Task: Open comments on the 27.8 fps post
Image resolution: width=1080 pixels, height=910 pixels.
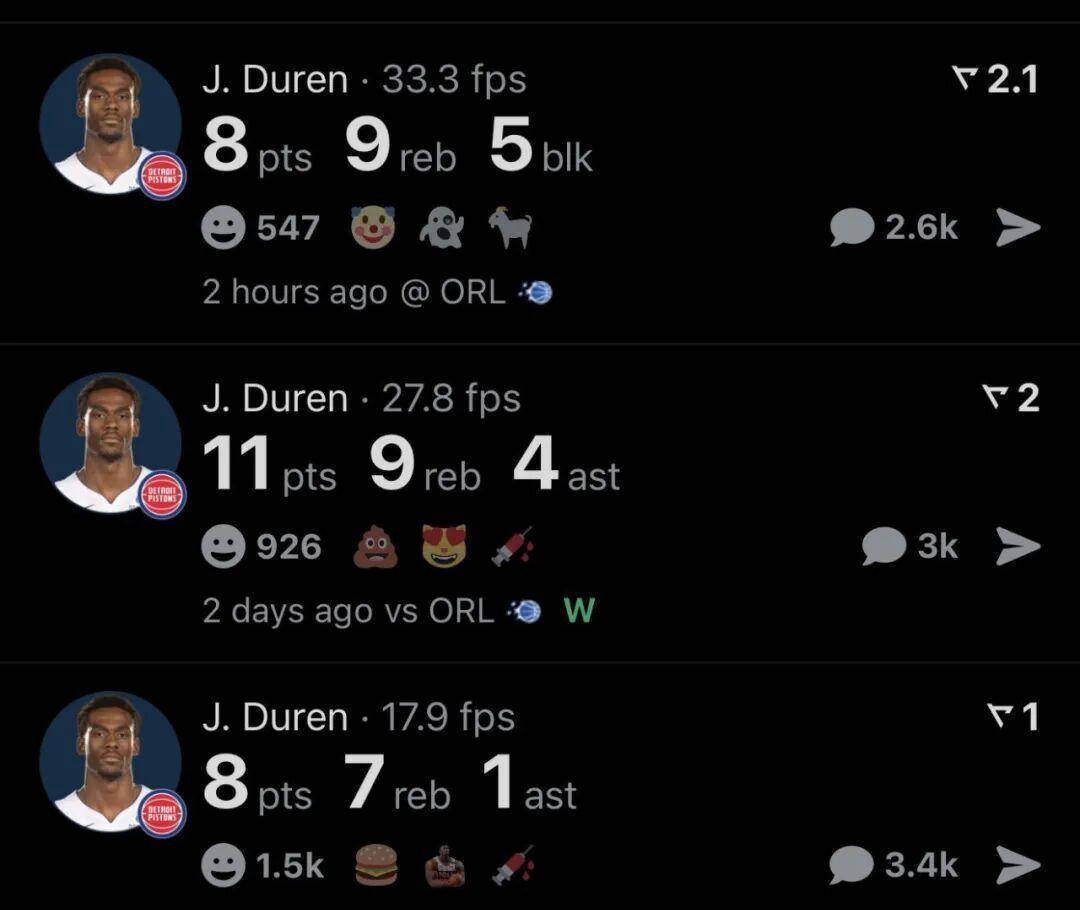Action: pos(909,546)
